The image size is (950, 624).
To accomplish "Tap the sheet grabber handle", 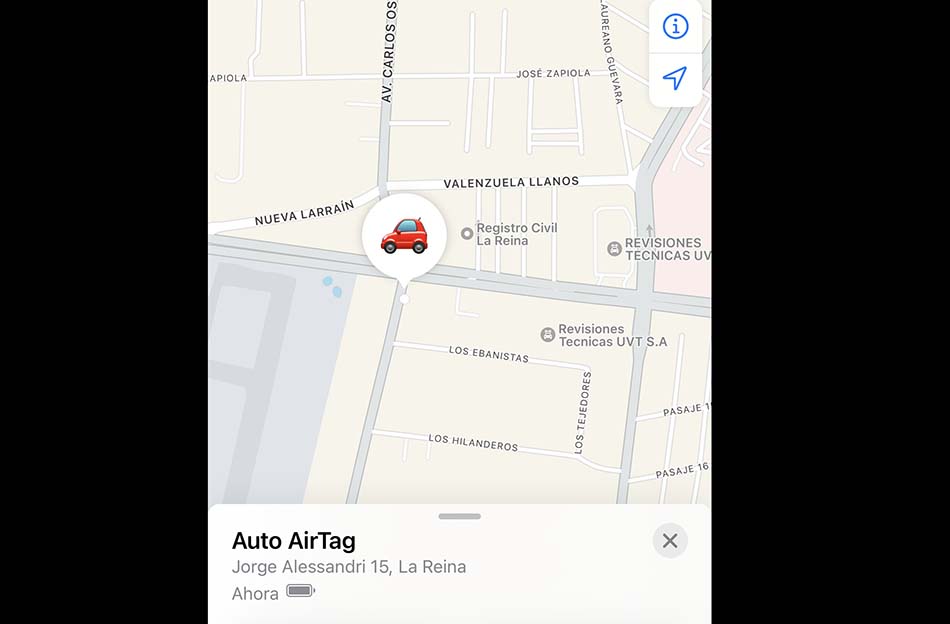I will (459, 516).
